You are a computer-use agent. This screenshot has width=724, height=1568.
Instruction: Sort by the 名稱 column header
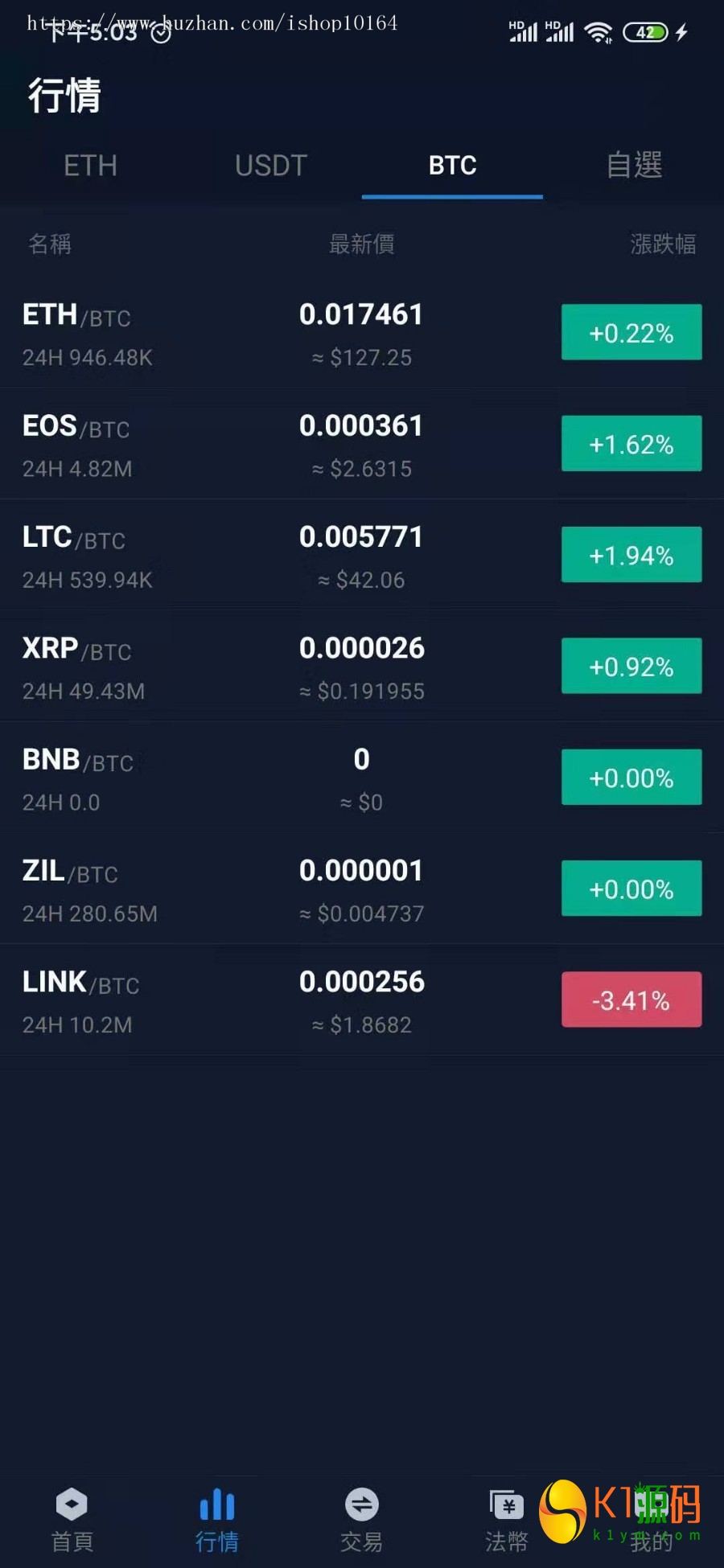(x=47, y=244)
